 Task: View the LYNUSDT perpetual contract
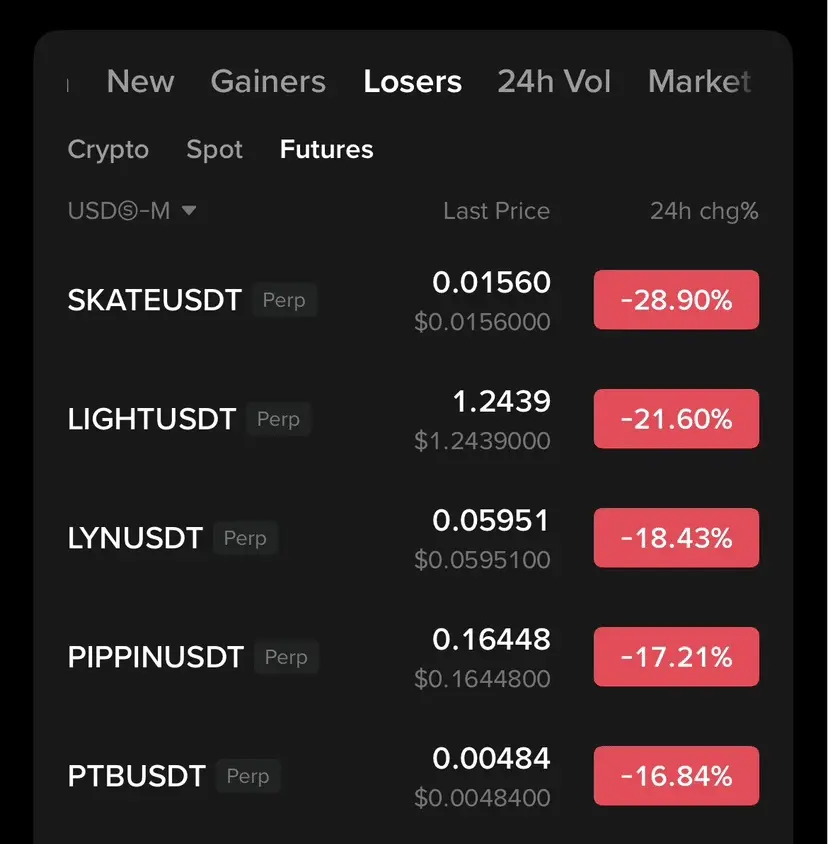pyautogui.click(x=135, y=538)
